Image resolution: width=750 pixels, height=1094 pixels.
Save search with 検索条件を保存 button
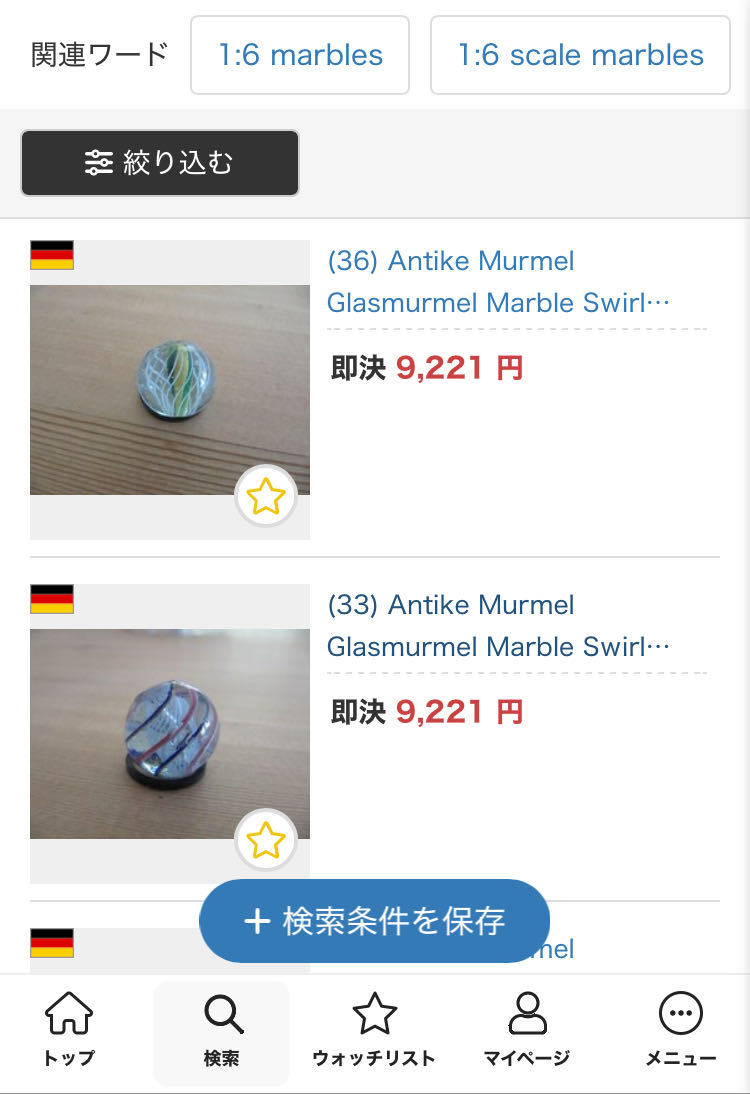point(374,921)
